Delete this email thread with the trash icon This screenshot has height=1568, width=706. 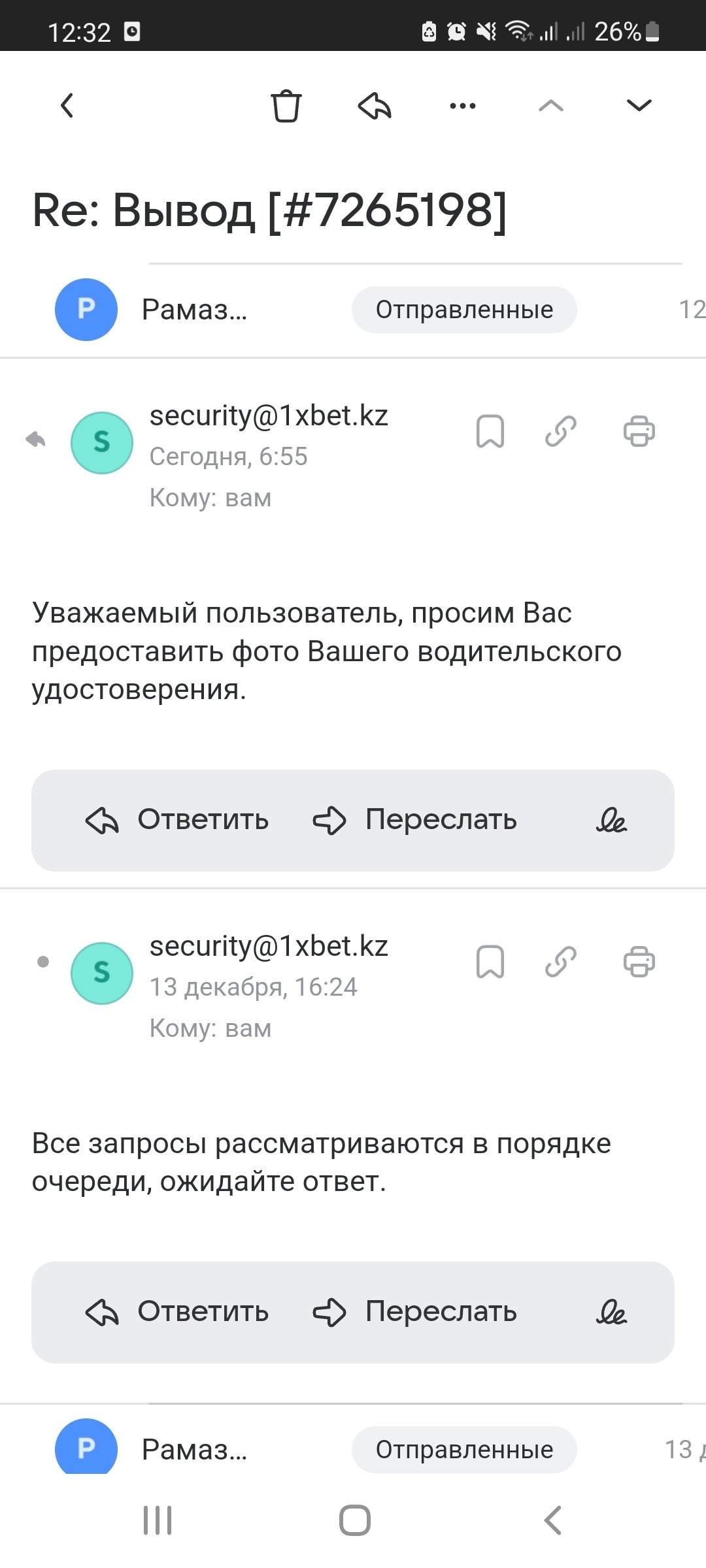[286, 106]
